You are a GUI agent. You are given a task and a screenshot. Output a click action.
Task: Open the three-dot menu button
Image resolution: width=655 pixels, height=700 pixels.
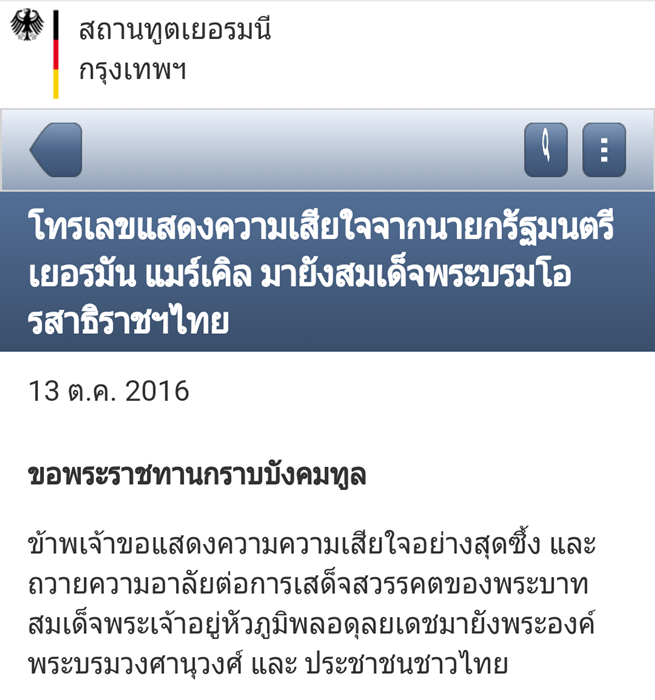point(604,150)
